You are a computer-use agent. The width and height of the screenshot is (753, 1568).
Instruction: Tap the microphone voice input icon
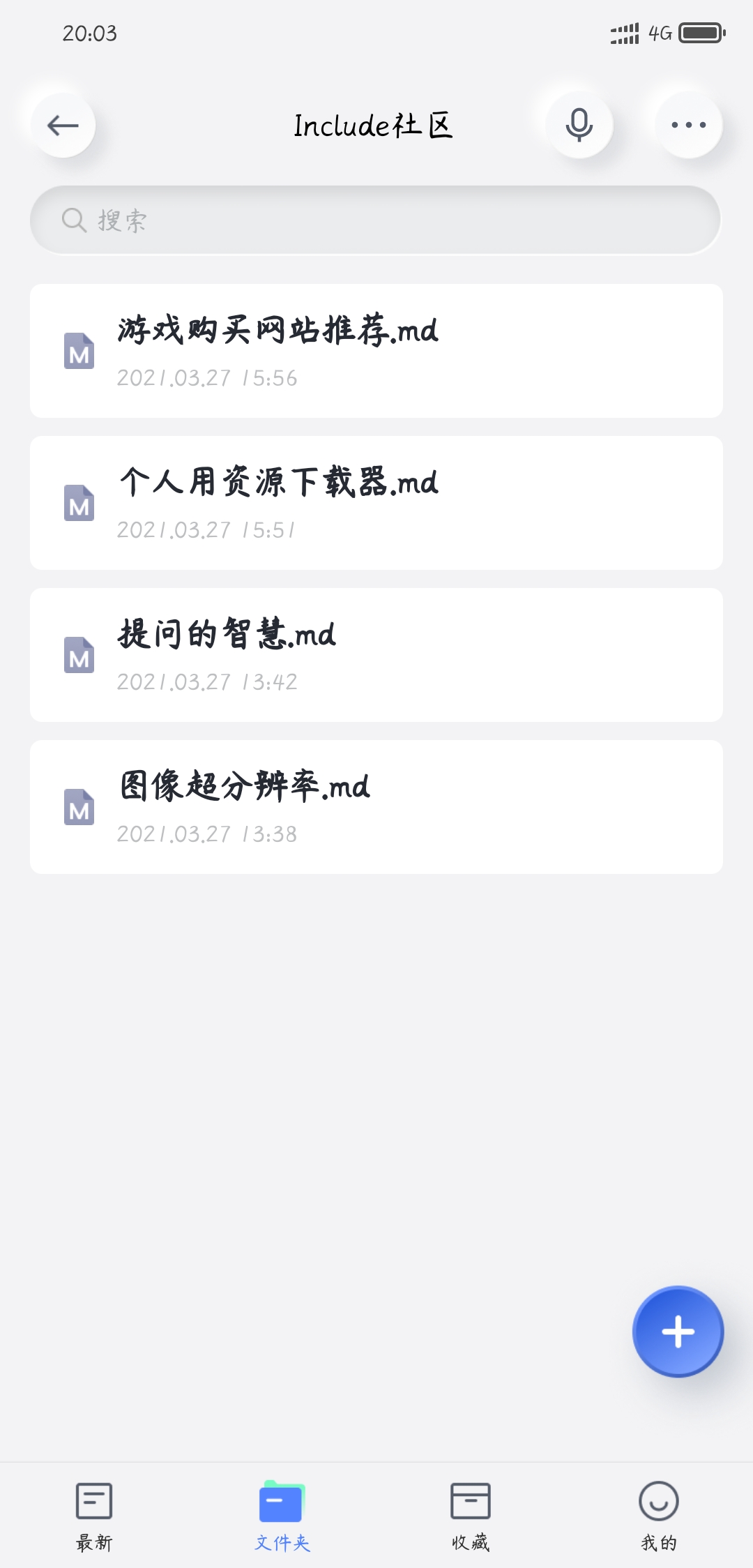[579, 126]
